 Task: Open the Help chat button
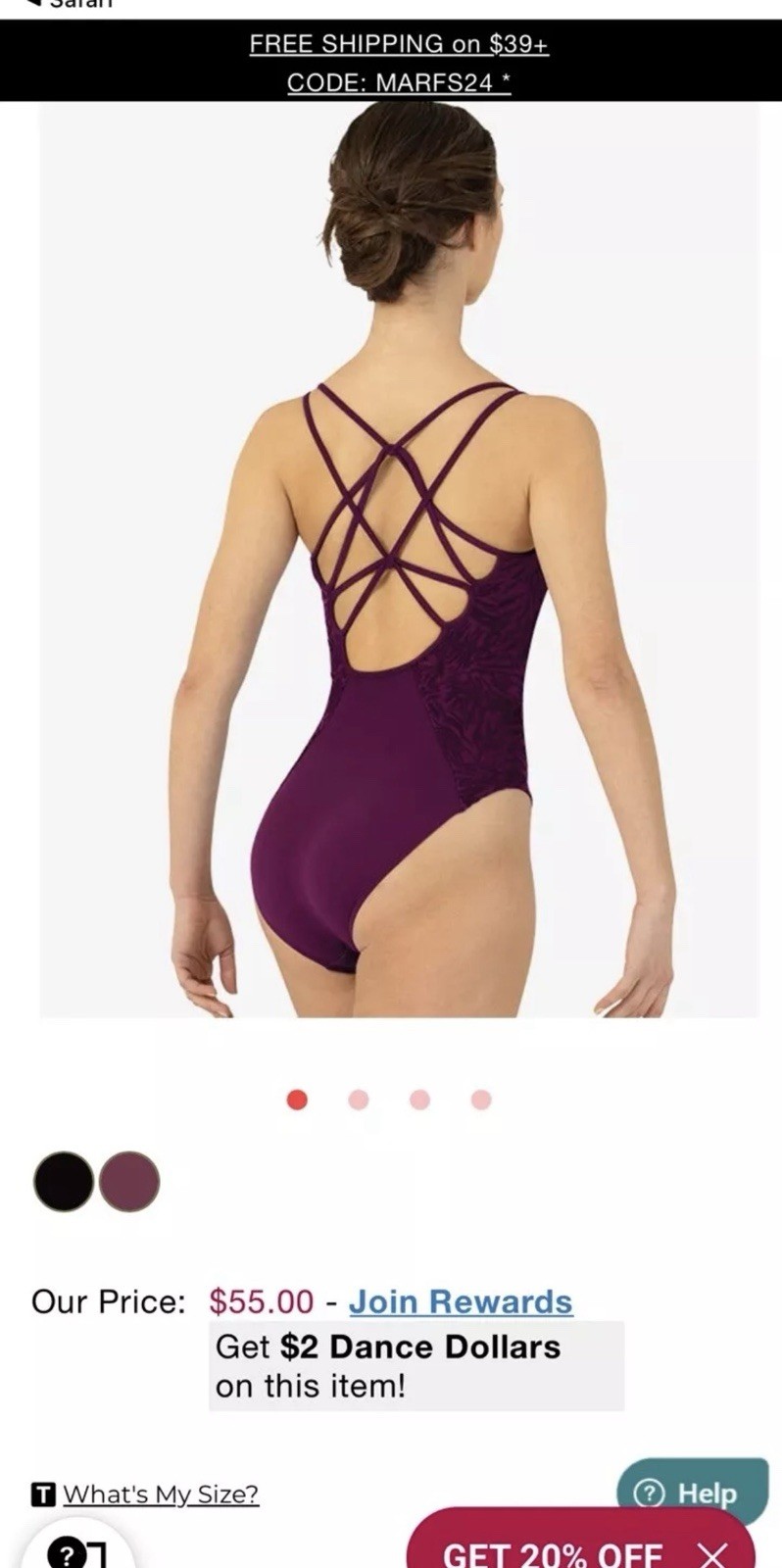[x=692, y=1493]
